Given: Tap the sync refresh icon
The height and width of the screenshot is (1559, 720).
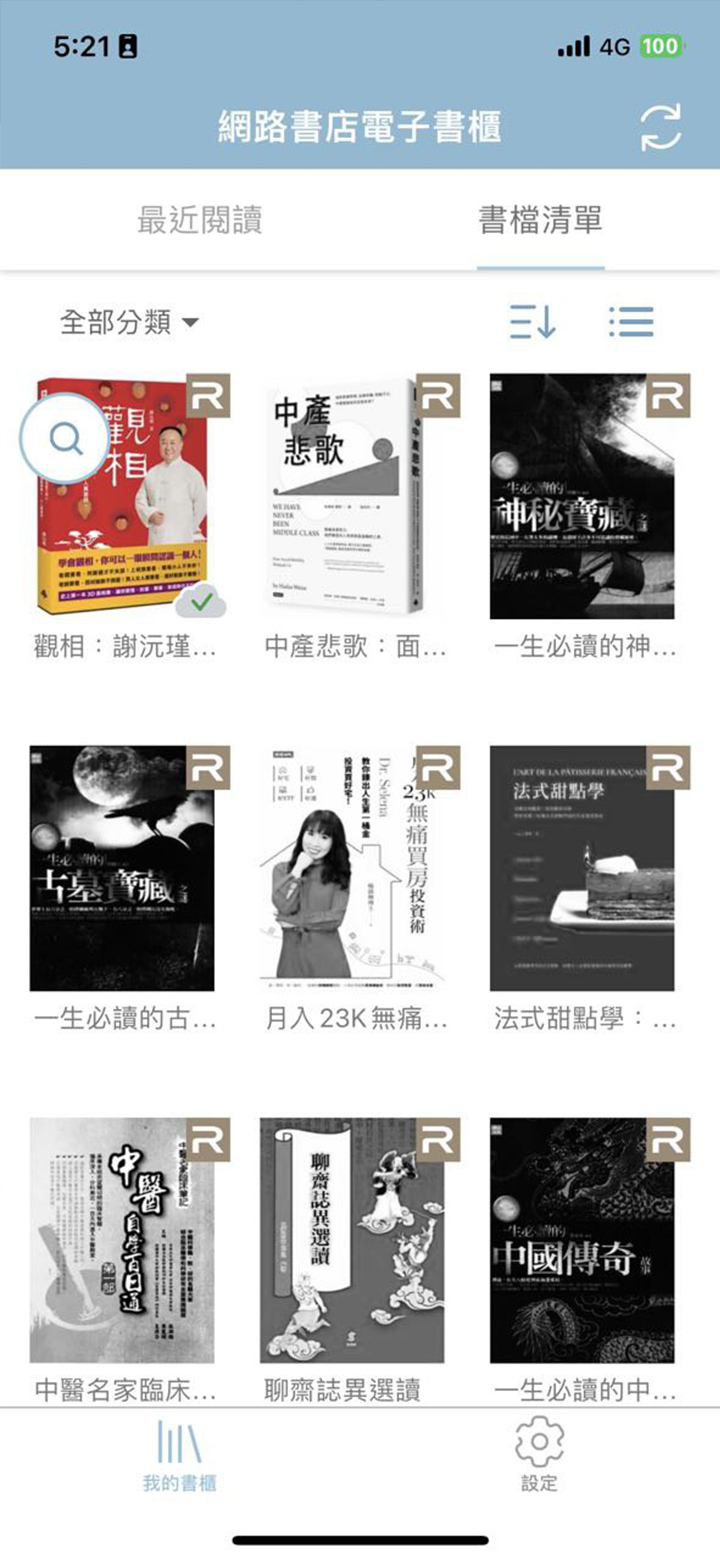Looking at the screenshot, I should pos(660,127).
